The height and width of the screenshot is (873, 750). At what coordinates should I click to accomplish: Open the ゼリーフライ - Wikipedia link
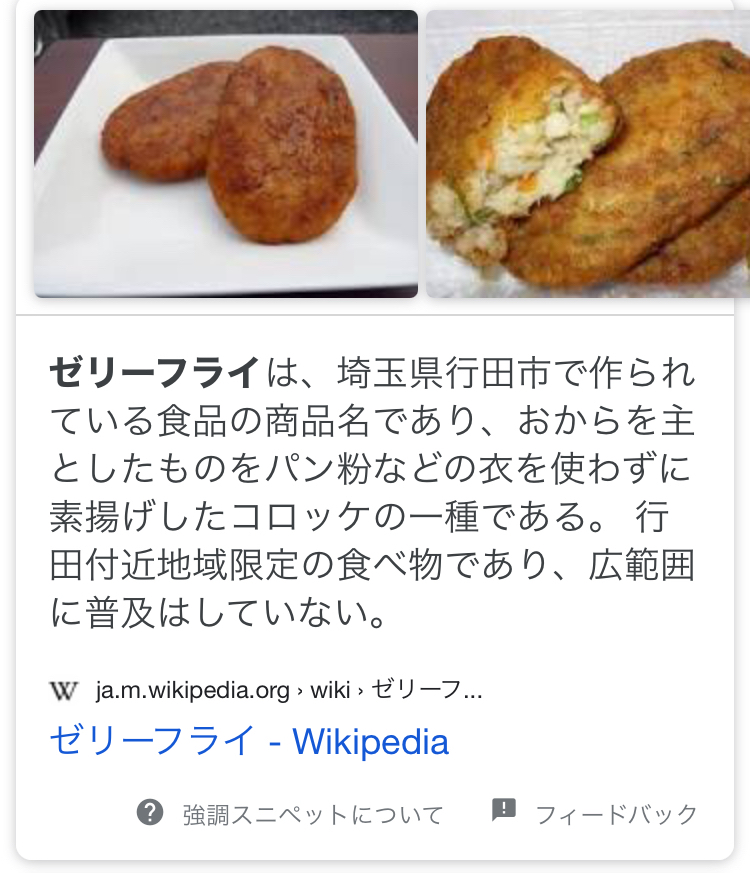(249, 741)
